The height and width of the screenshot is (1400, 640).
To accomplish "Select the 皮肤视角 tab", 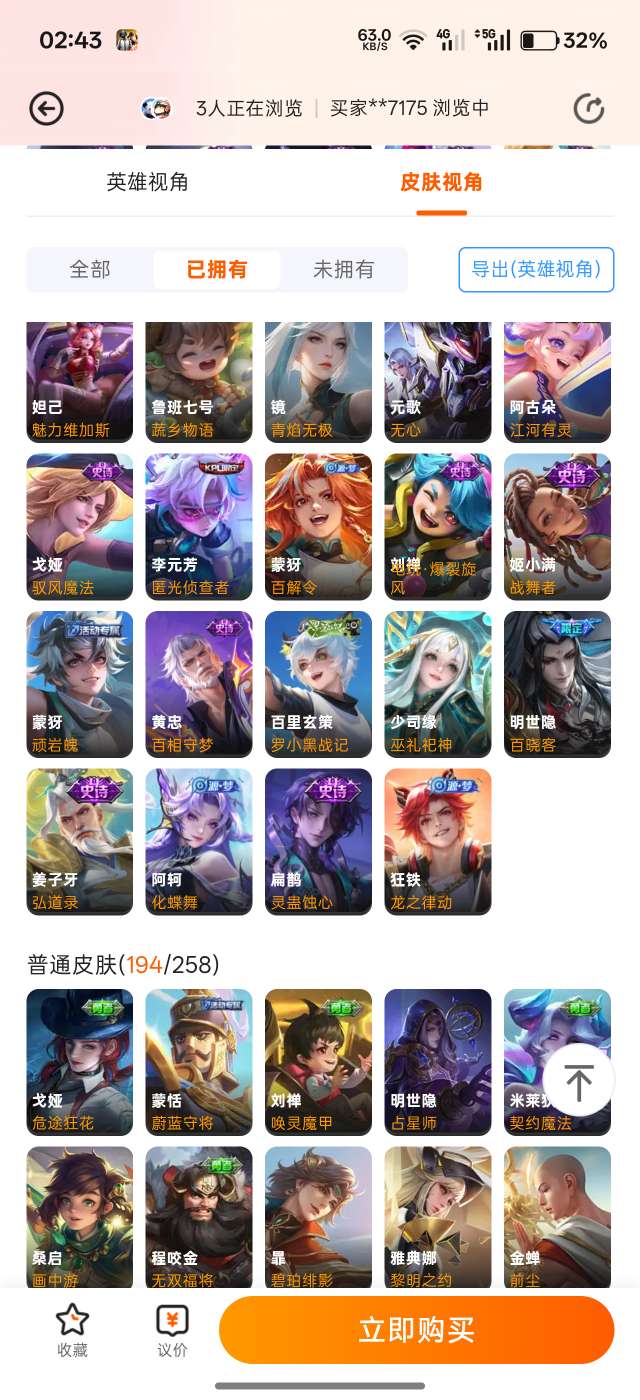I will [x=441, y=182].
